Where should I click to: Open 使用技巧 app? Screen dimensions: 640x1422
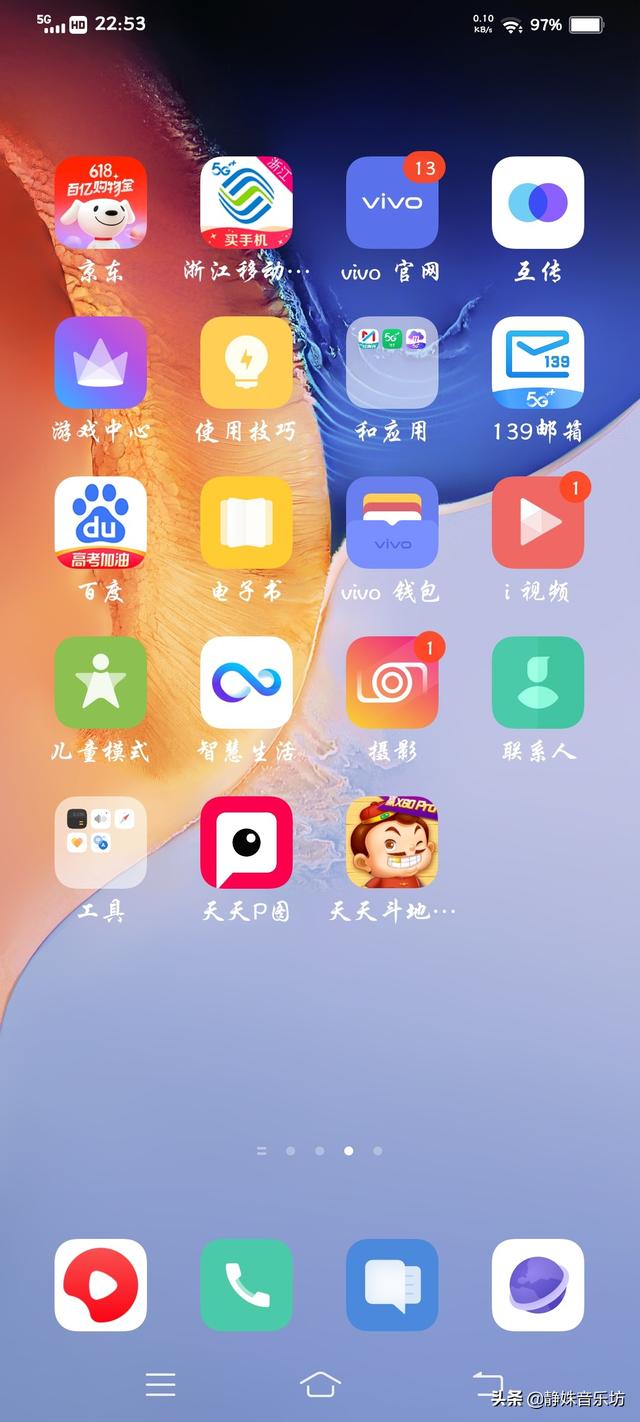pyautogui.click(x=246, y=363)
